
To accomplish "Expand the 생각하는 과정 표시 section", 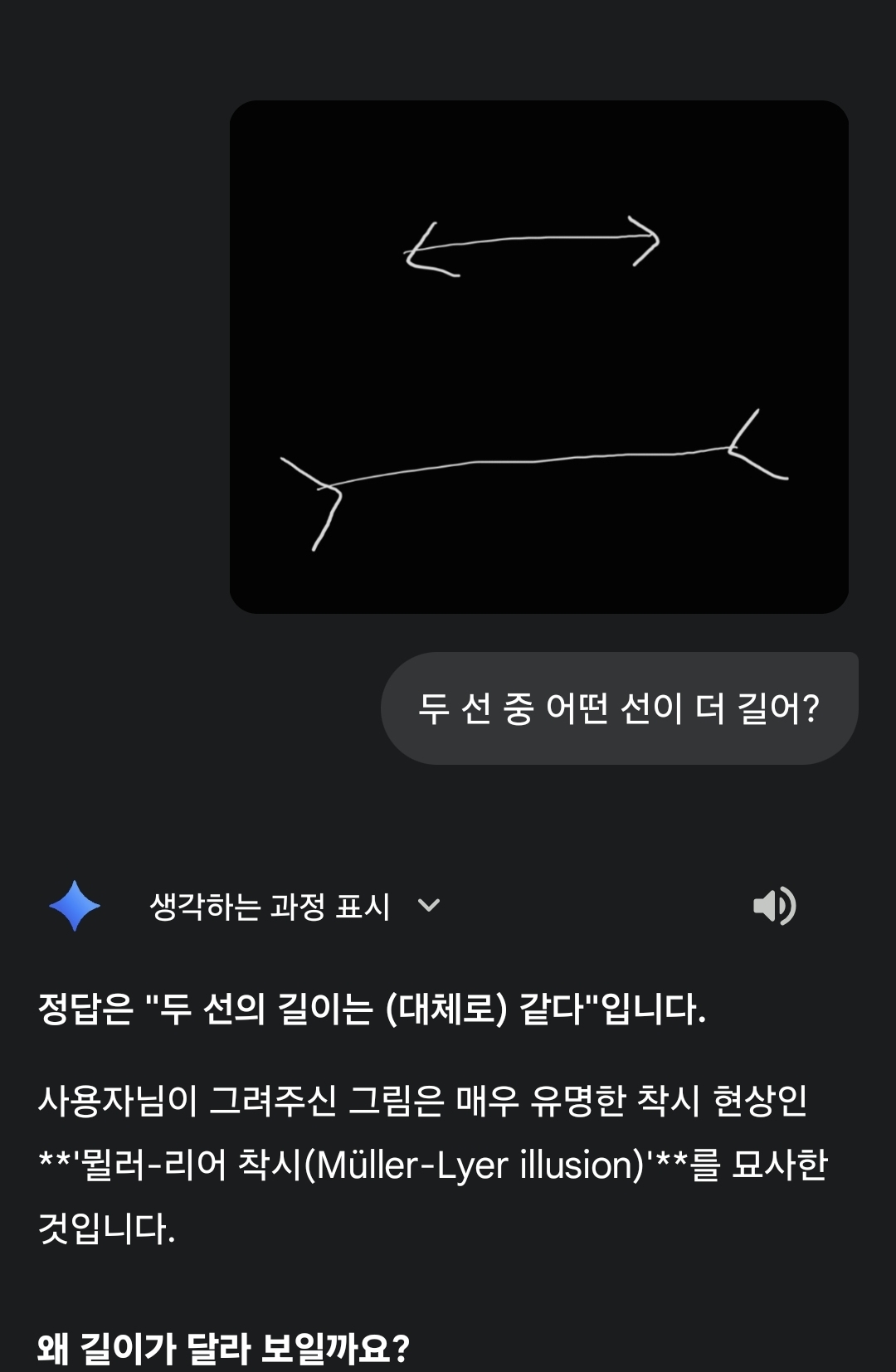I will click(295, 906).
